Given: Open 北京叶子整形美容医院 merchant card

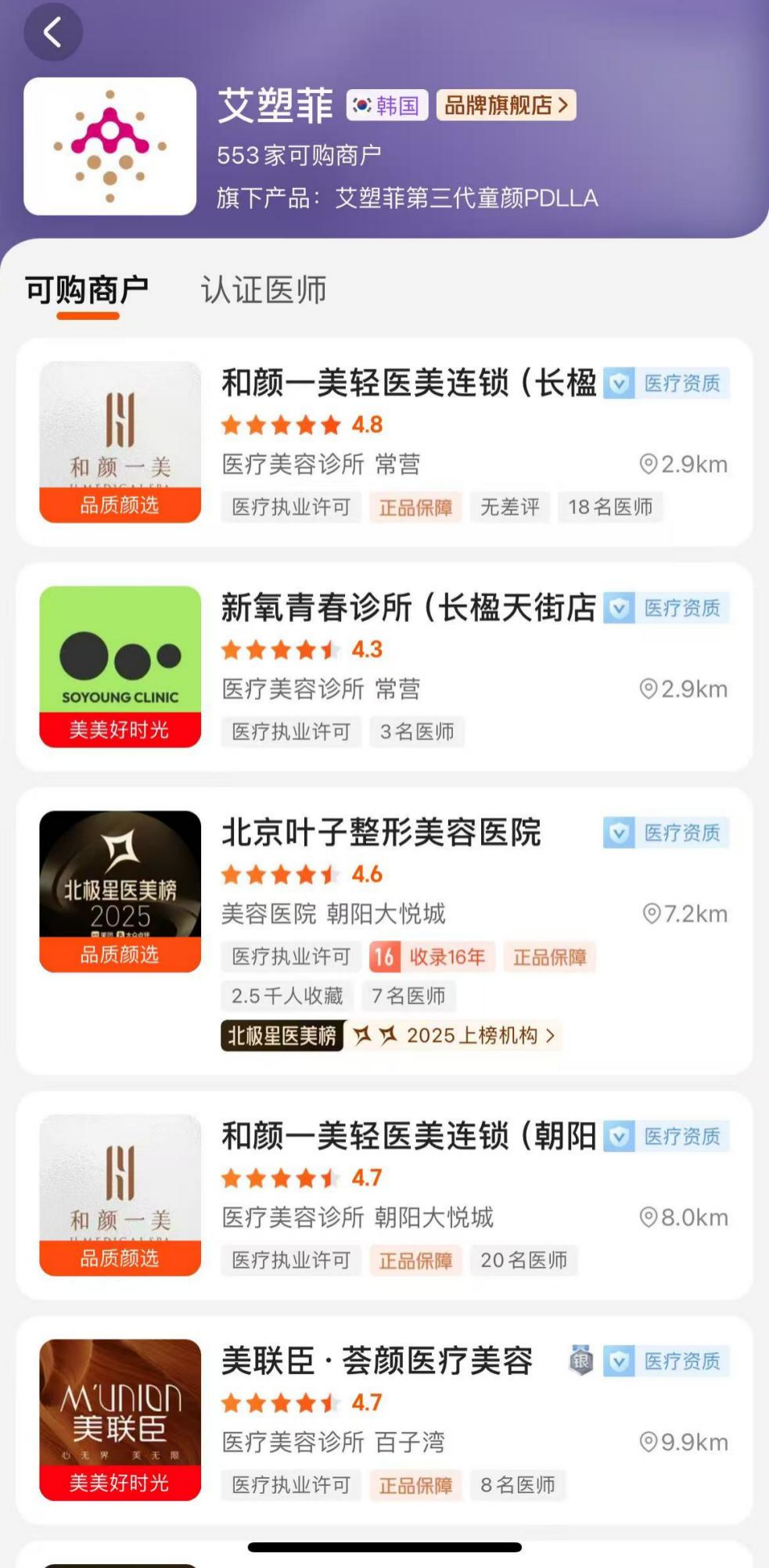Looking at the screenshot, I should (384, 931).
